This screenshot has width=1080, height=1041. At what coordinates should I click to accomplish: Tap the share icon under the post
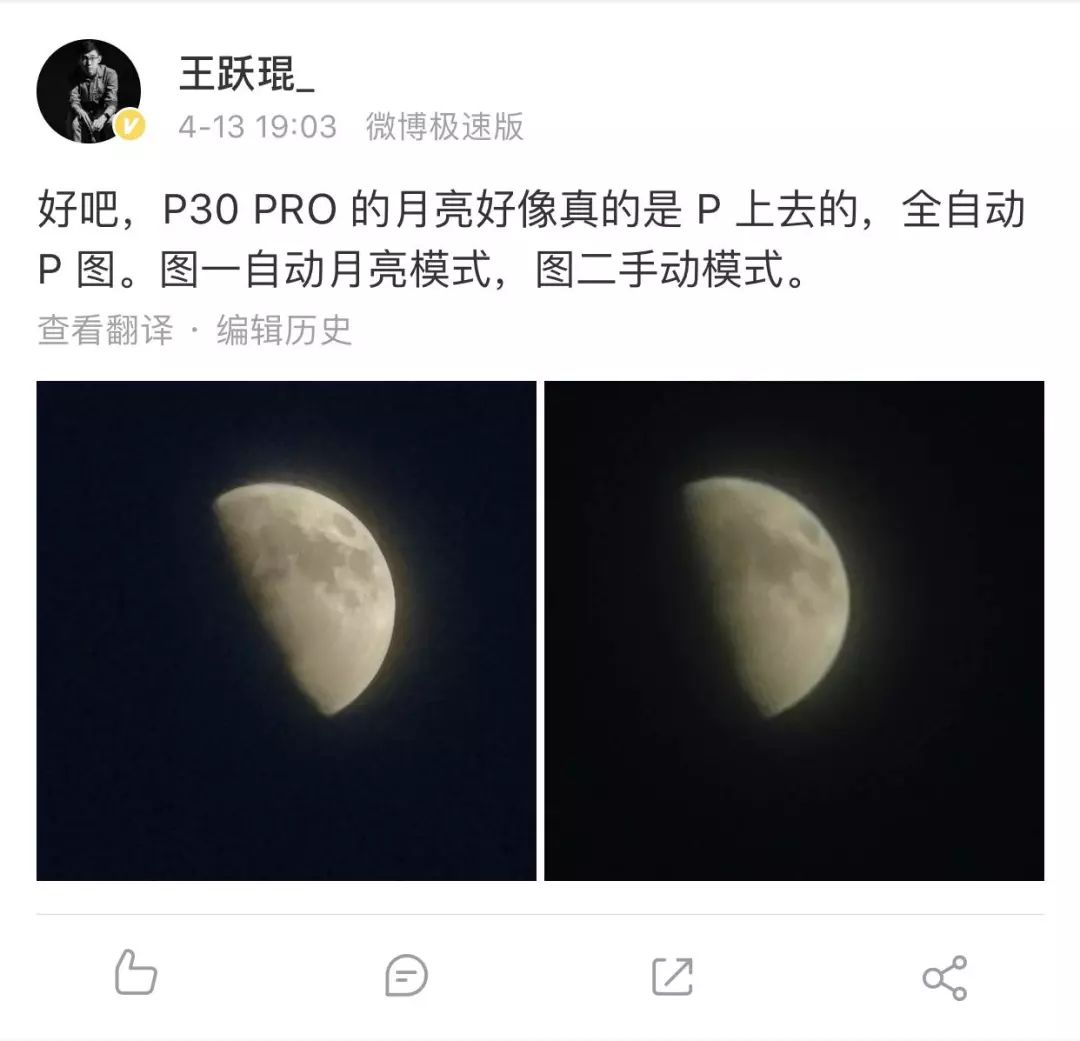point(944,977)
